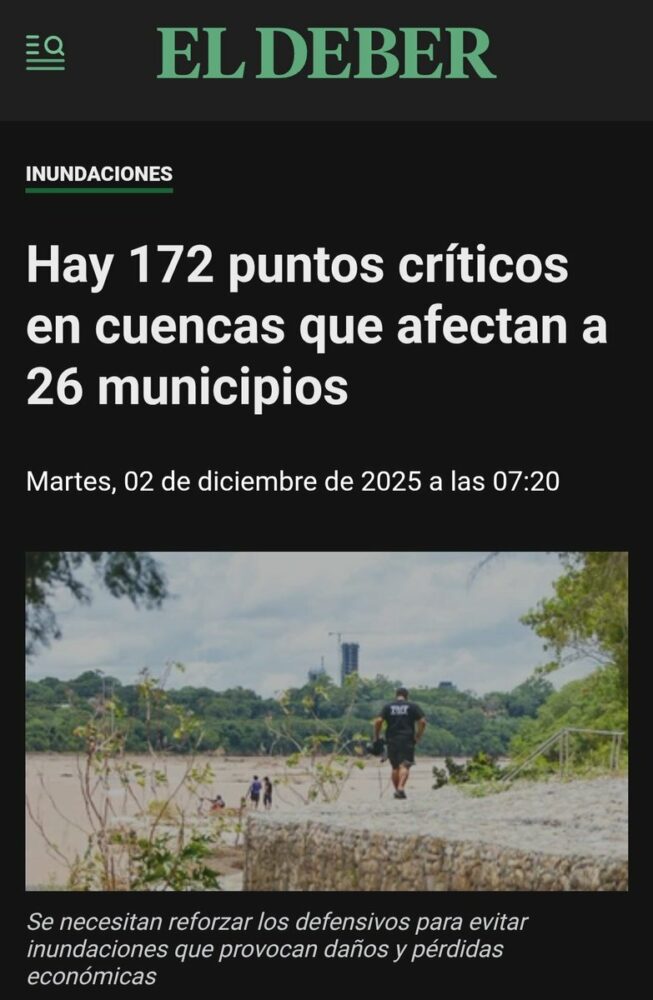Image resolution: width=653 pixels, height=1000 pixels.
Task: Open the menu and search icon
Action: click(x=45, y=52)
